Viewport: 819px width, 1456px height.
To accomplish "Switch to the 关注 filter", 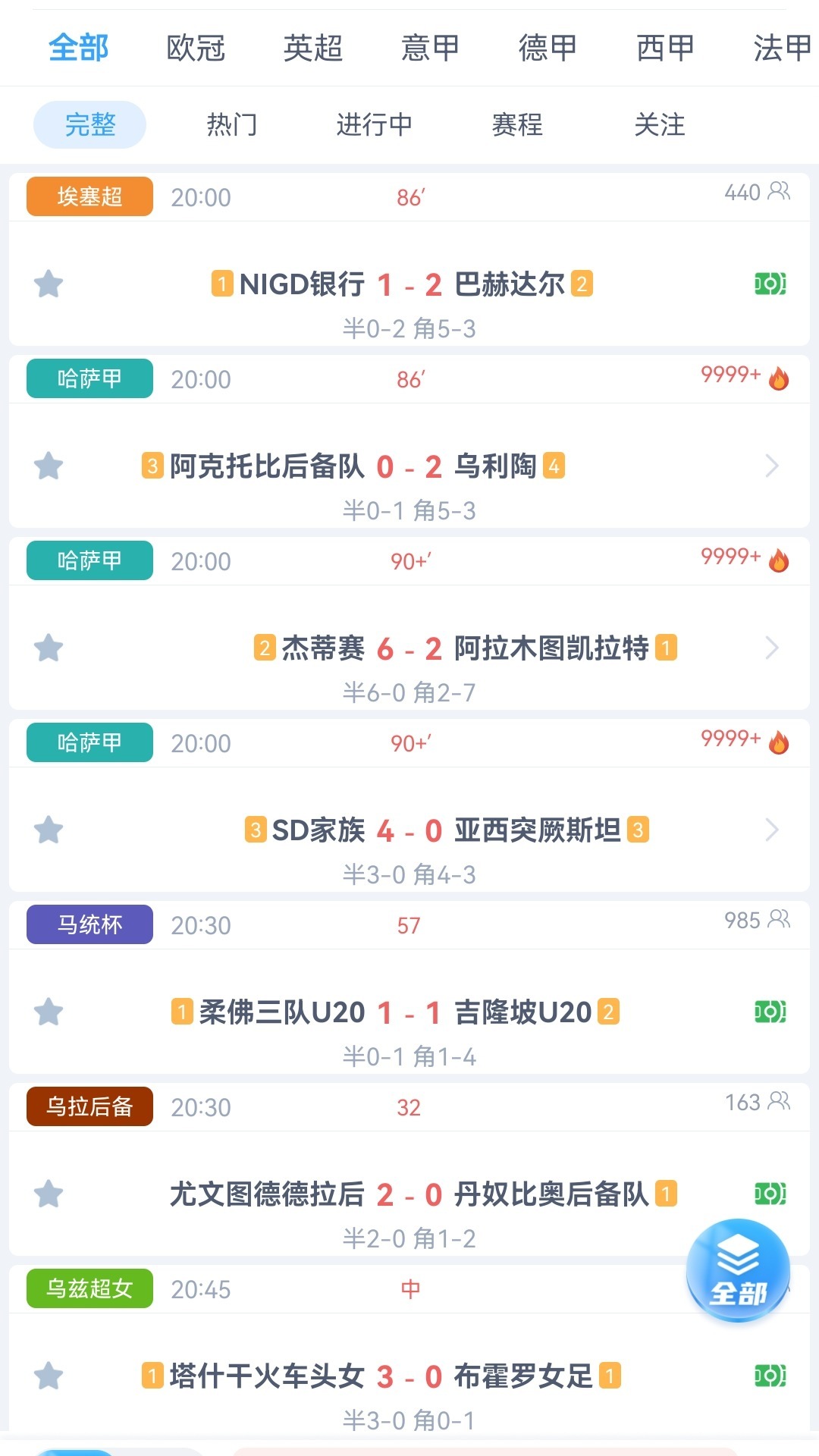I will point(660,124).
